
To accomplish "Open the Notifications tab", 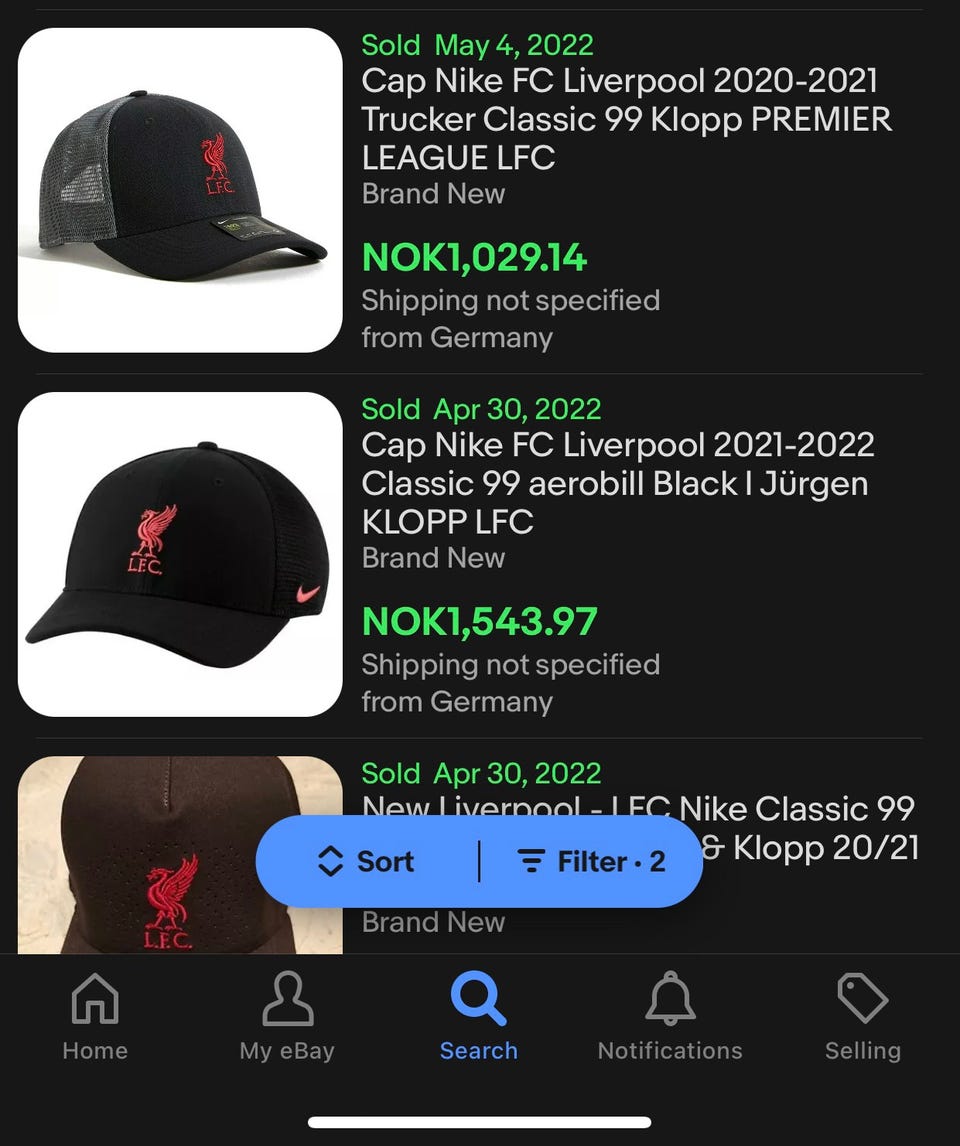I will pyautogui.click(x=670, y=1017).
